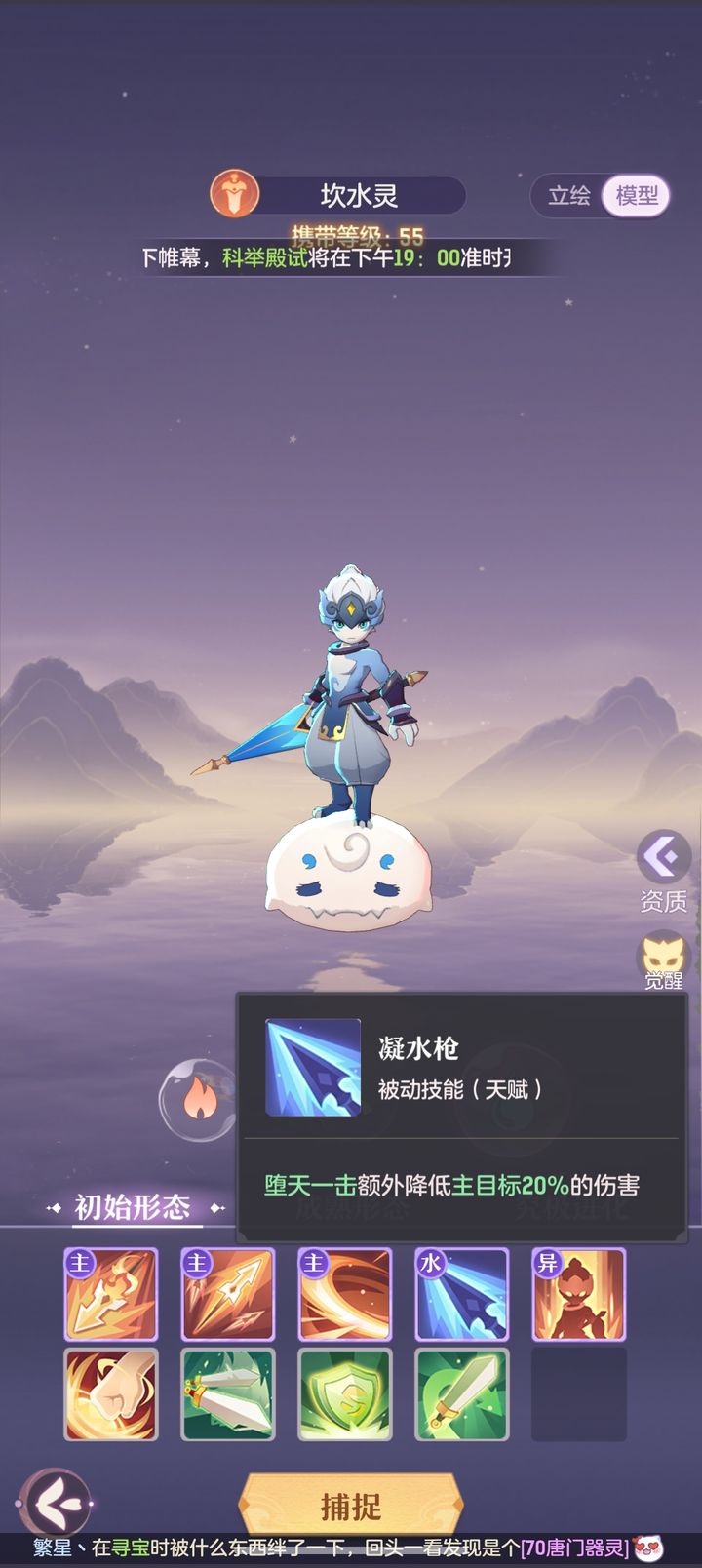Open the green sword skill icon

click(x=461, y=1394)
